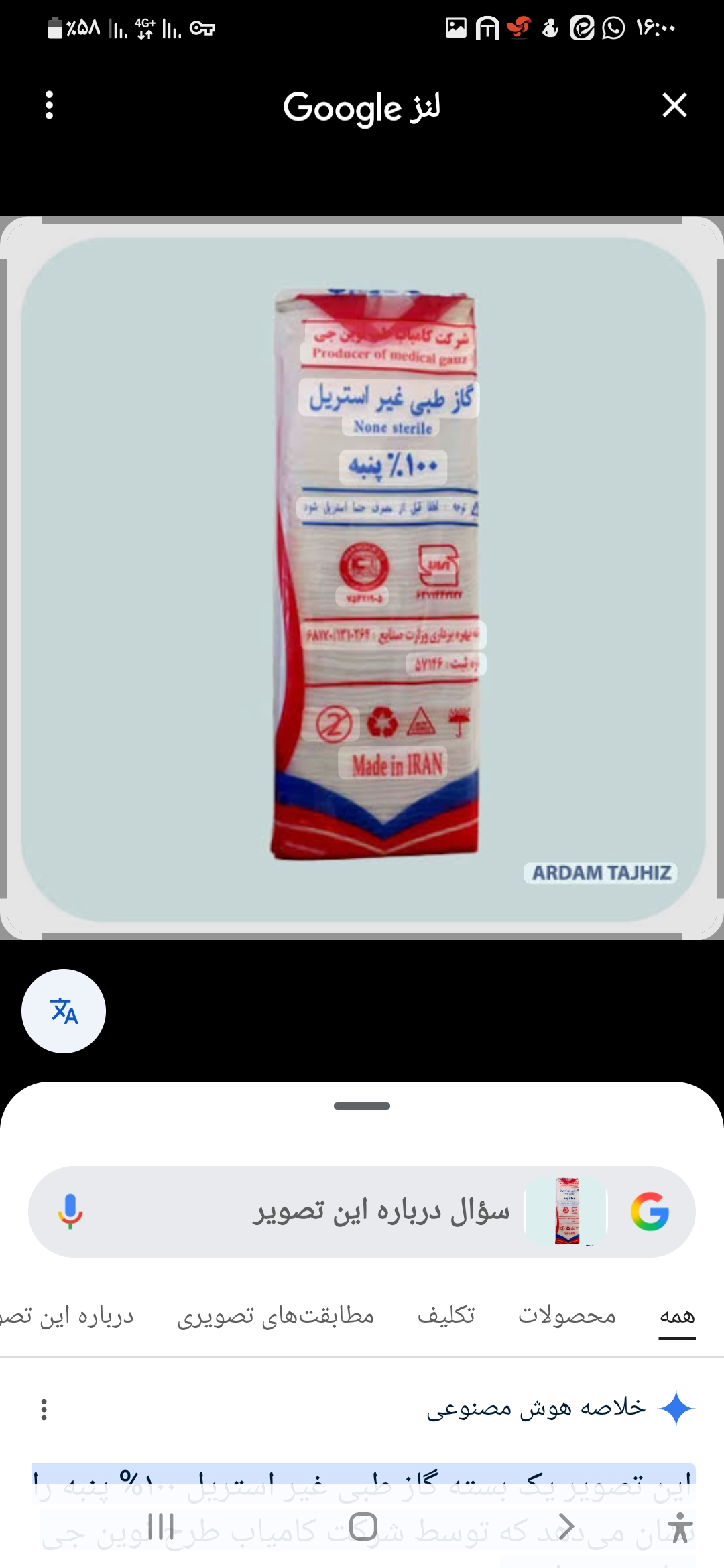This screenshot has height=1568, width=724.
Task: Switch to the محصولات tab
Action: pyautogui.click(x=567, y=1316)
